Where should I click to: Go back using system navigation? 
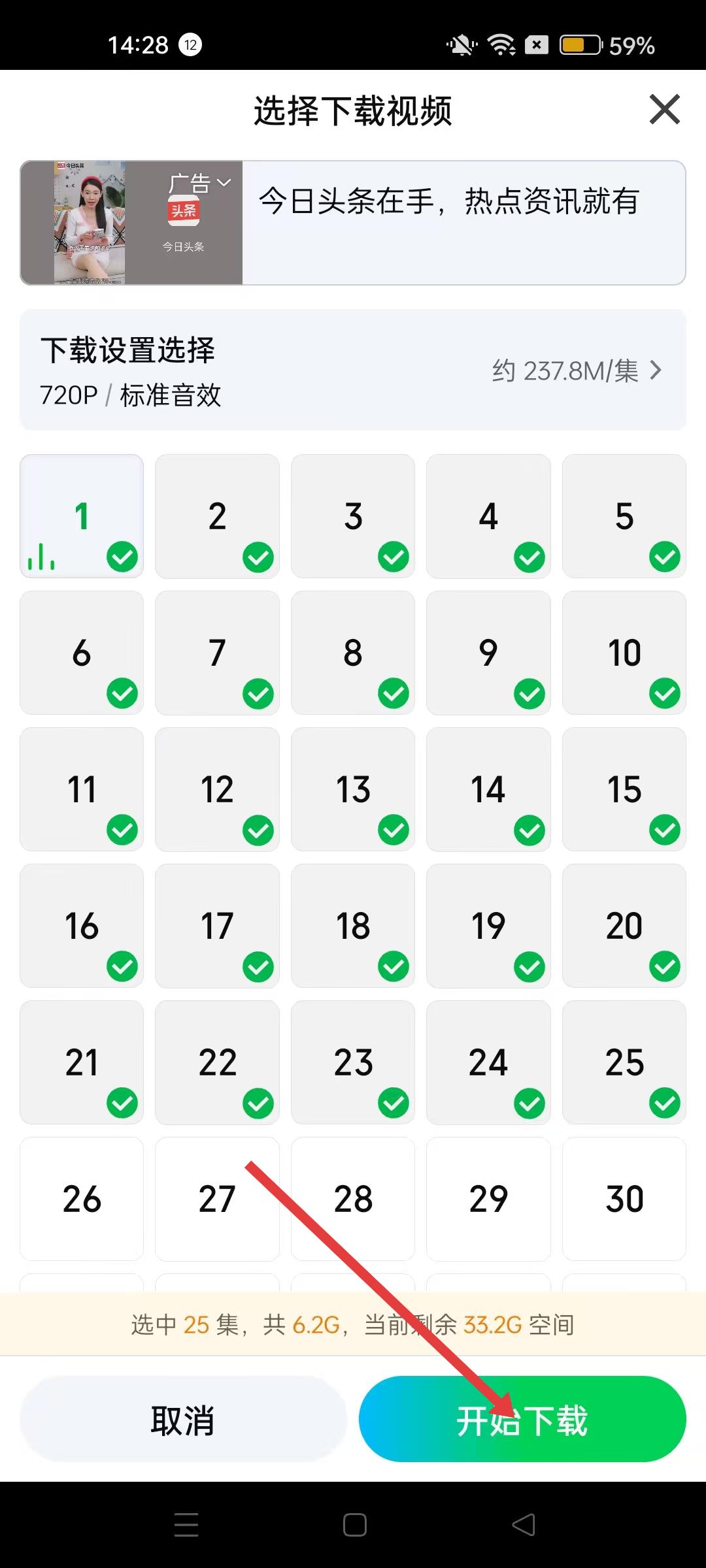(x=523, y=1525)
